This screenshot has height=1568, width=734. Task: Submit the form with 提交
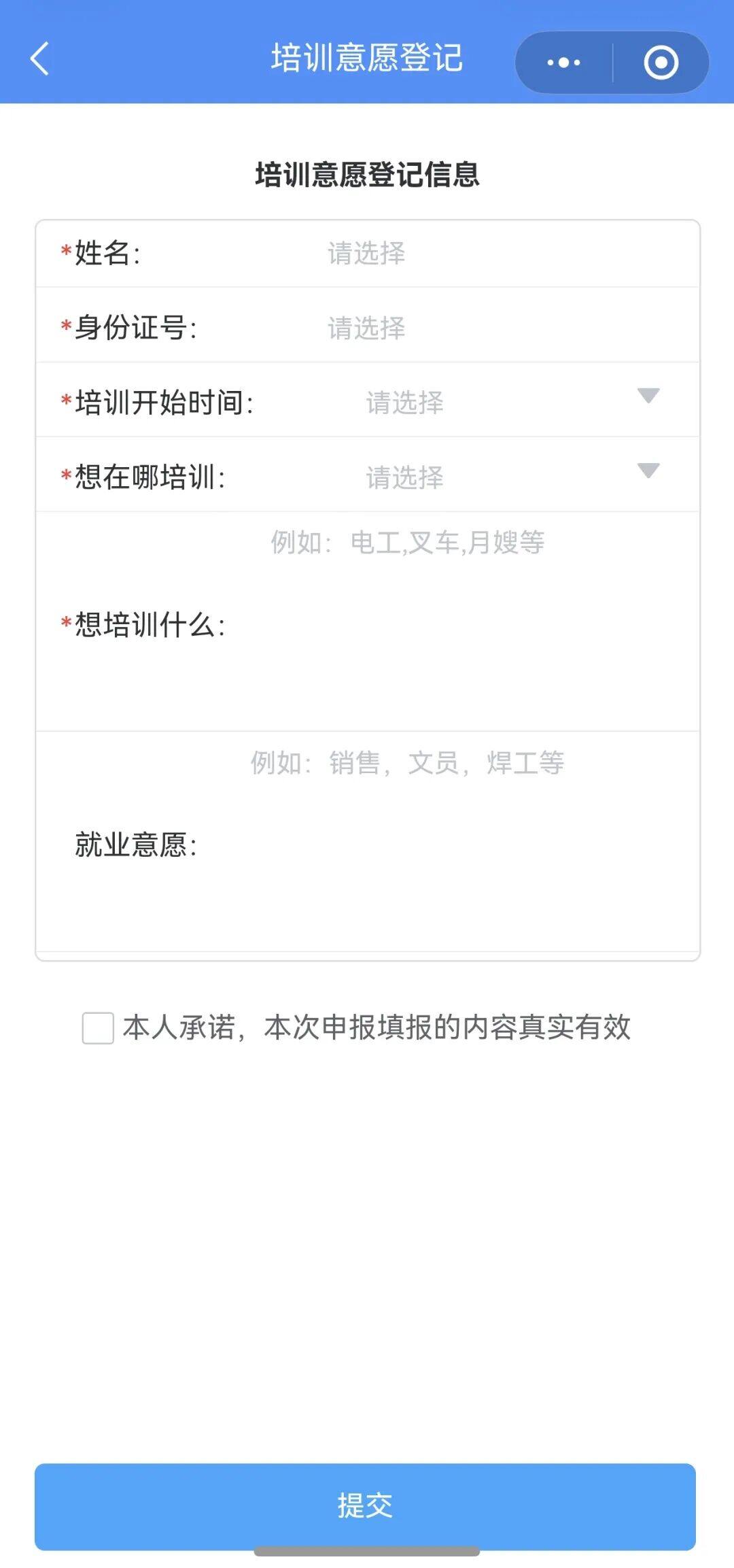tap(366, 1506)
